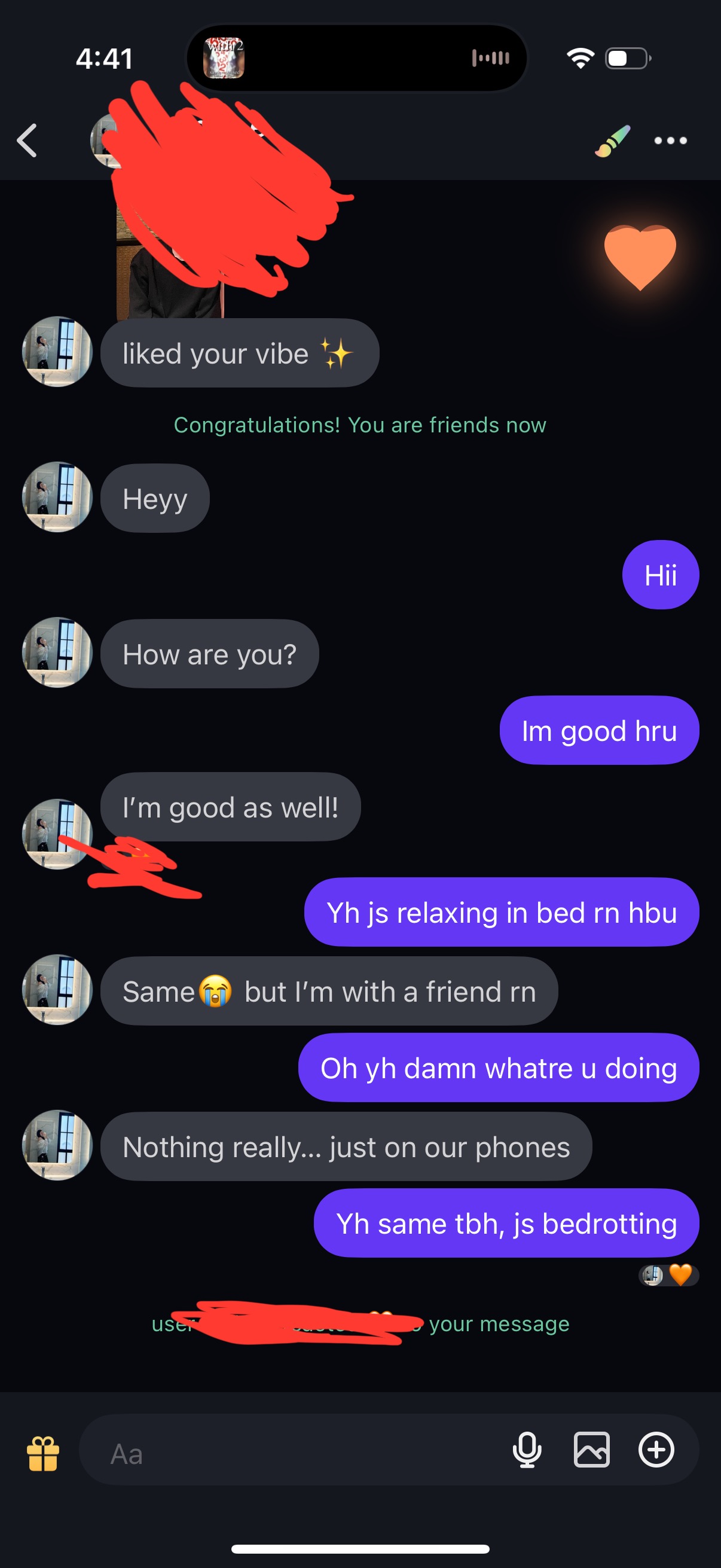The image size is (721, 1568).
Task: Attach a photo using the image icon
Action: pyautogui.click(x=591, y=1450)
